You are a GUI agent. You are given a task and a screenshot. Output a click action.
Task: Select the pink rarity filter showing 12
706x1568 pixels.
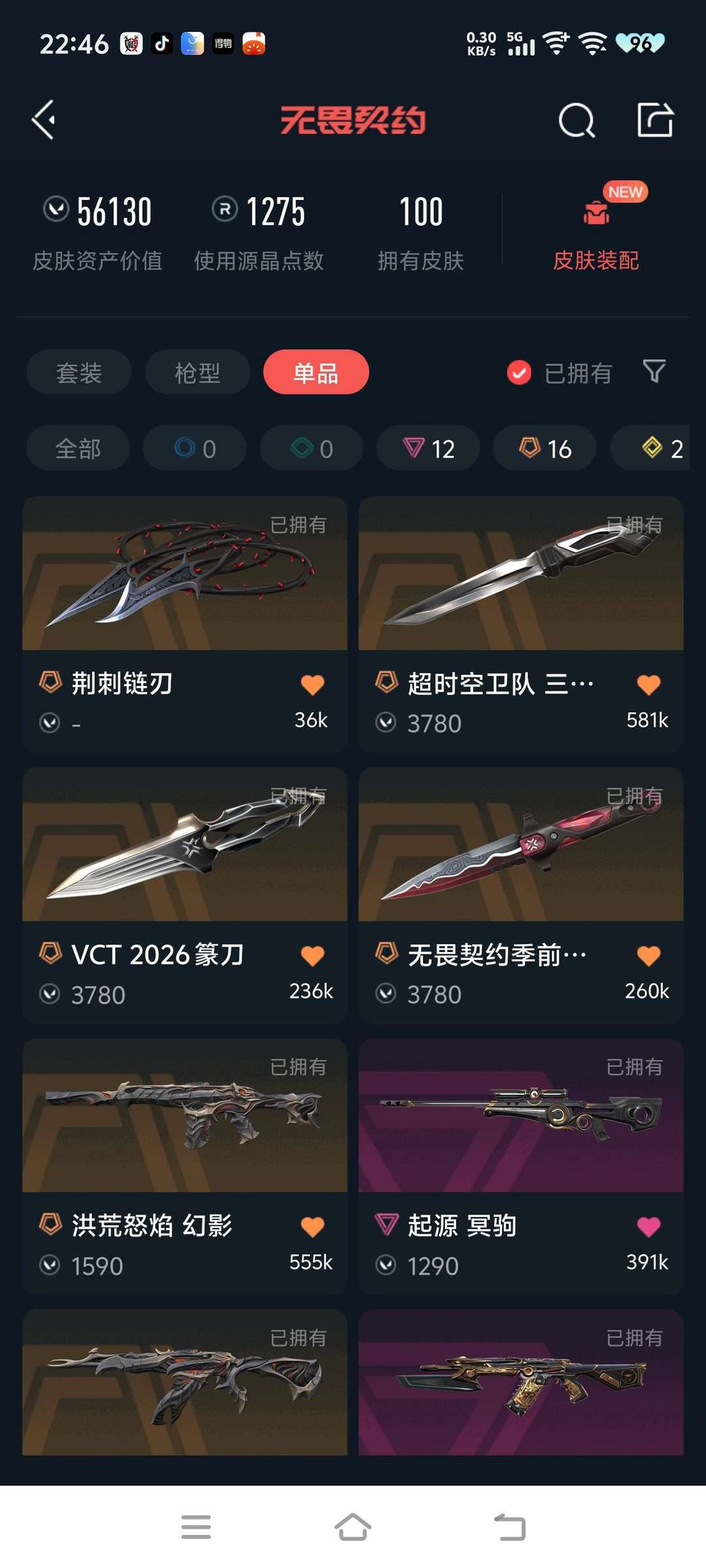[x=427, y=448]
